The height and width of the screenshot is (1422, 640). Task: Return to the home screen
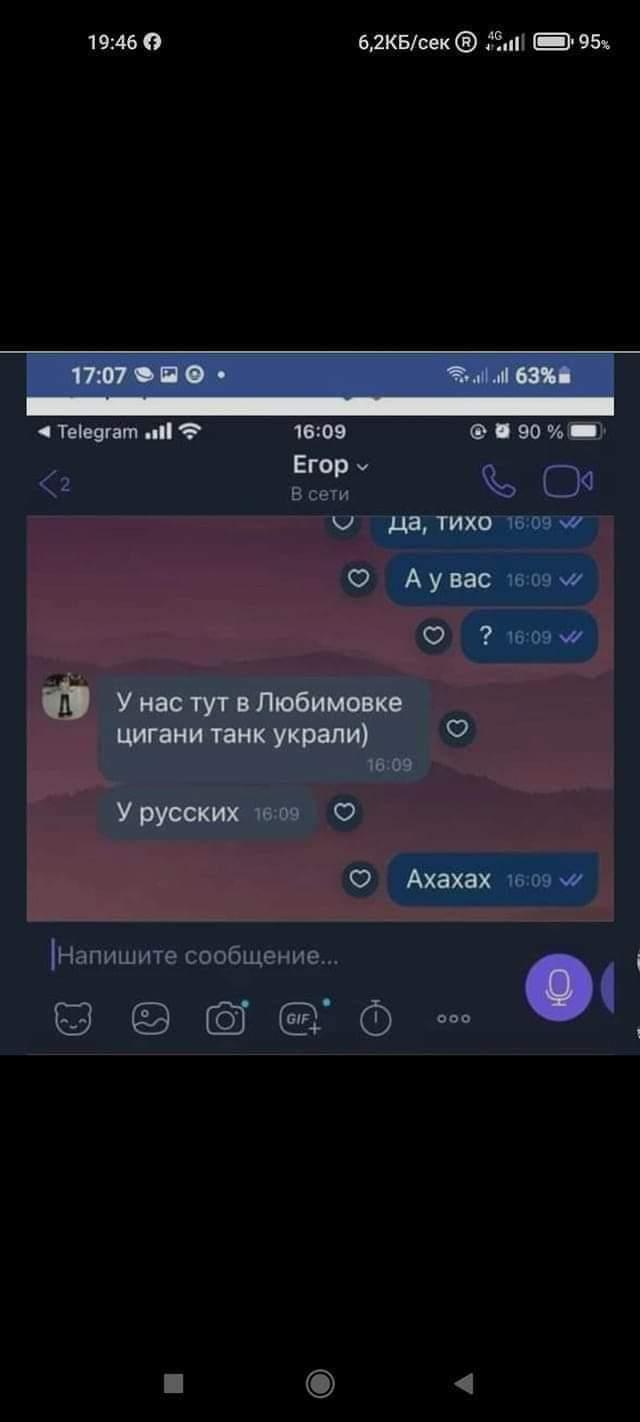[320, 1383]
